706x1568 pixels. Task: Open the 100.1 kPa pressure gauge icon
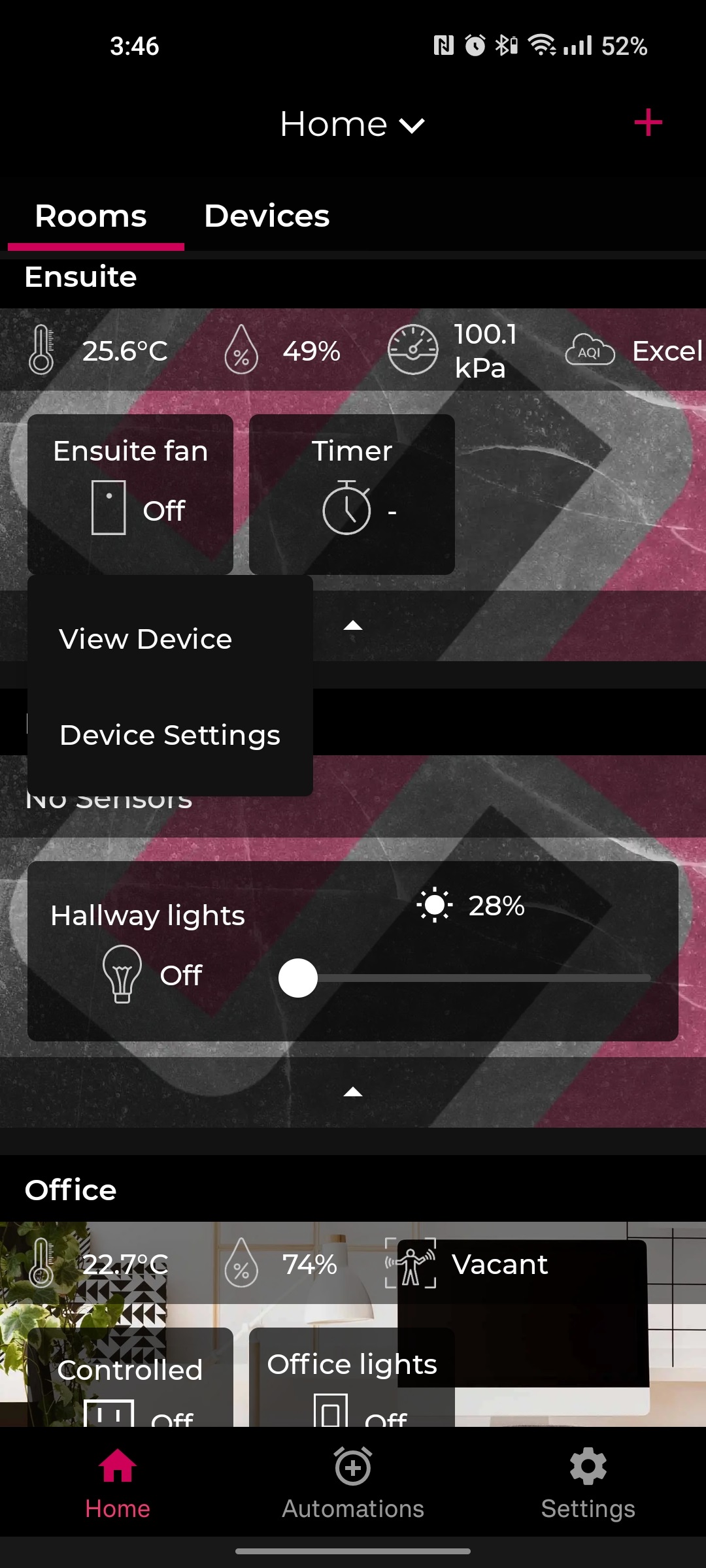coord(412,350)
